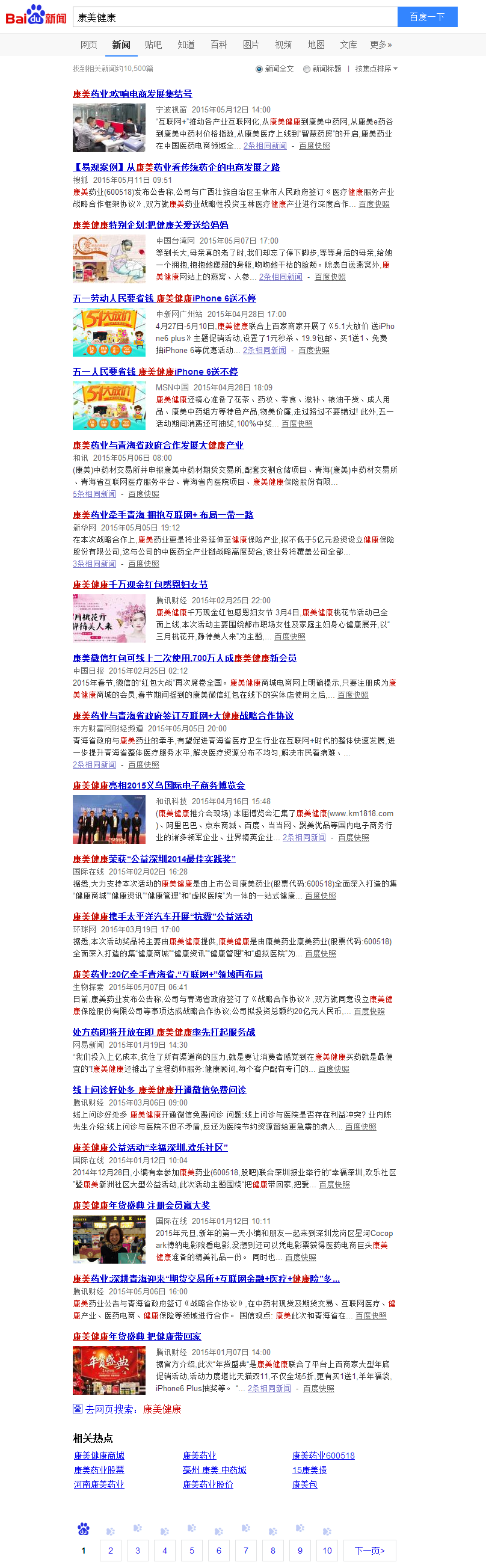The width and height of the screenshot is (486, 1568).
Task: Tap related hot topic 康美药业600518
Action: tap(324, 1455)
